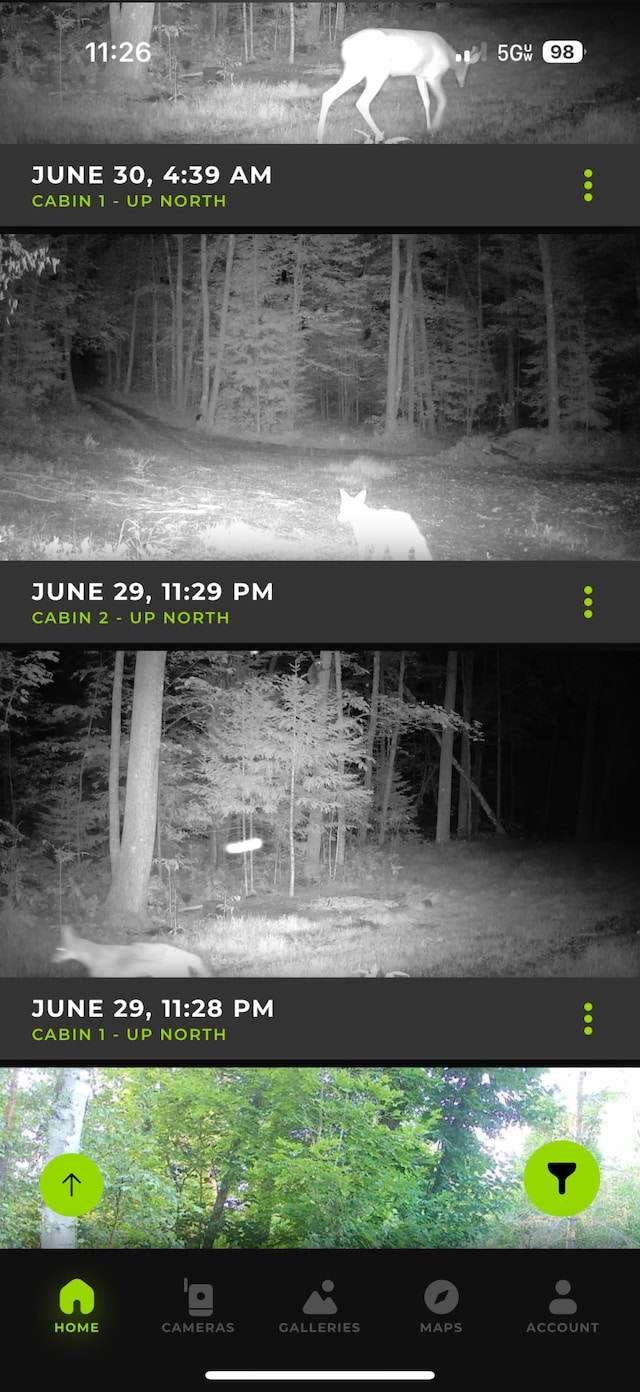Screen dimensions: 640x1392
Task: Open the photo filter button
Action: (x=562, y=1179)
